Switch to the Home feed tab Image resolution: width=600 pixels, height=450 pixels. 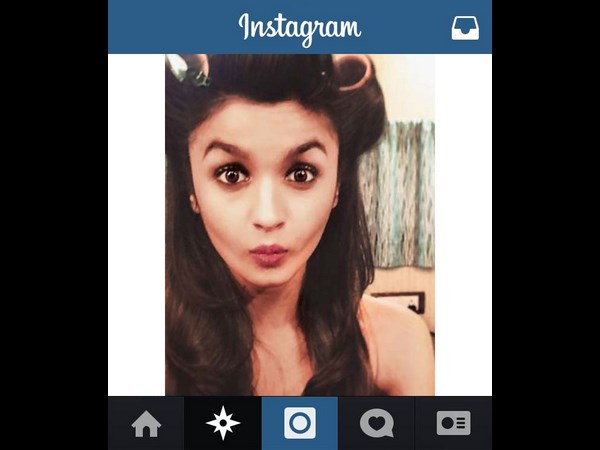(x=146, y=424)
